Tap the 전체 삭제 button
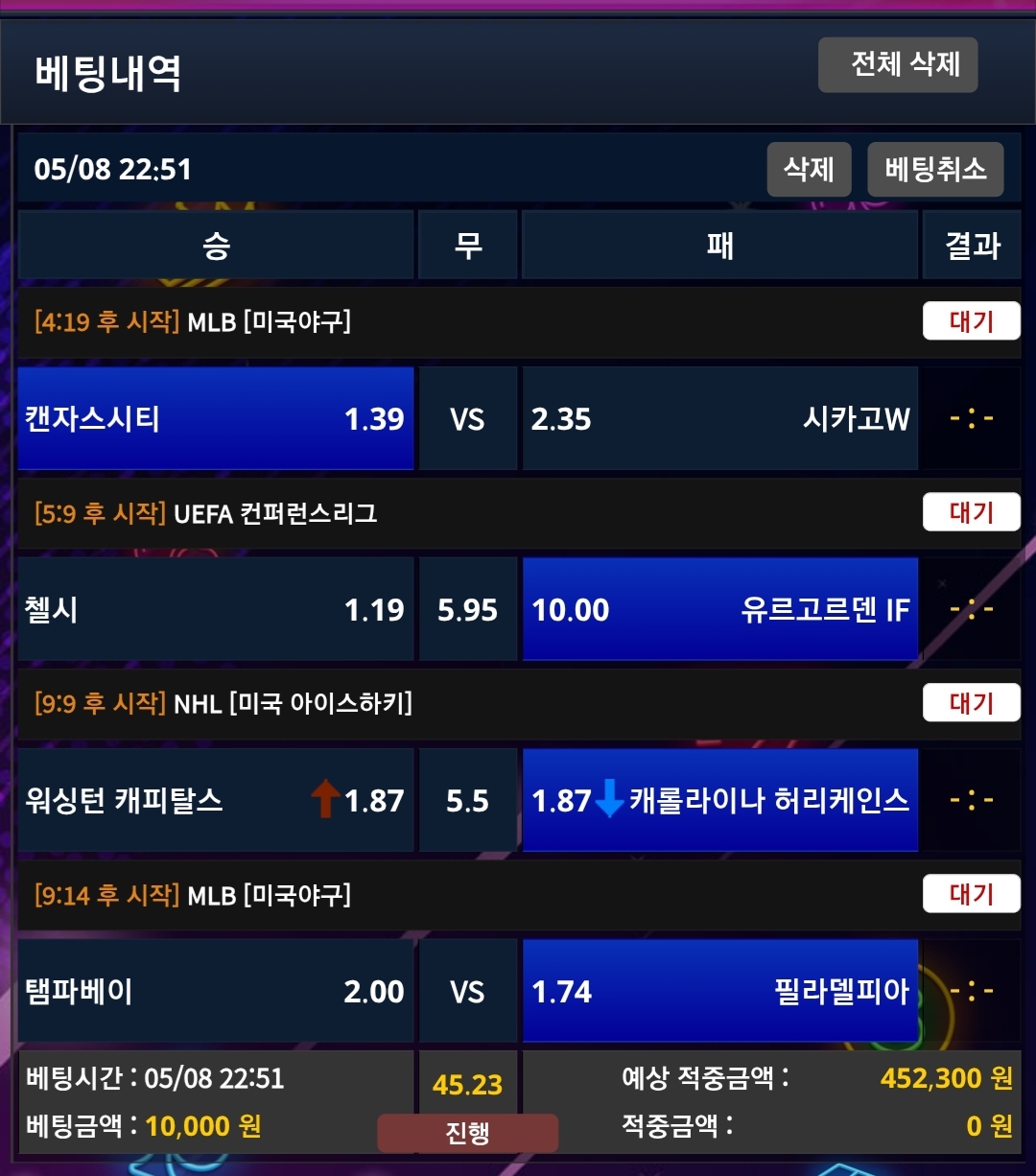1036x1176 pixels. click(x=897, y=65)
